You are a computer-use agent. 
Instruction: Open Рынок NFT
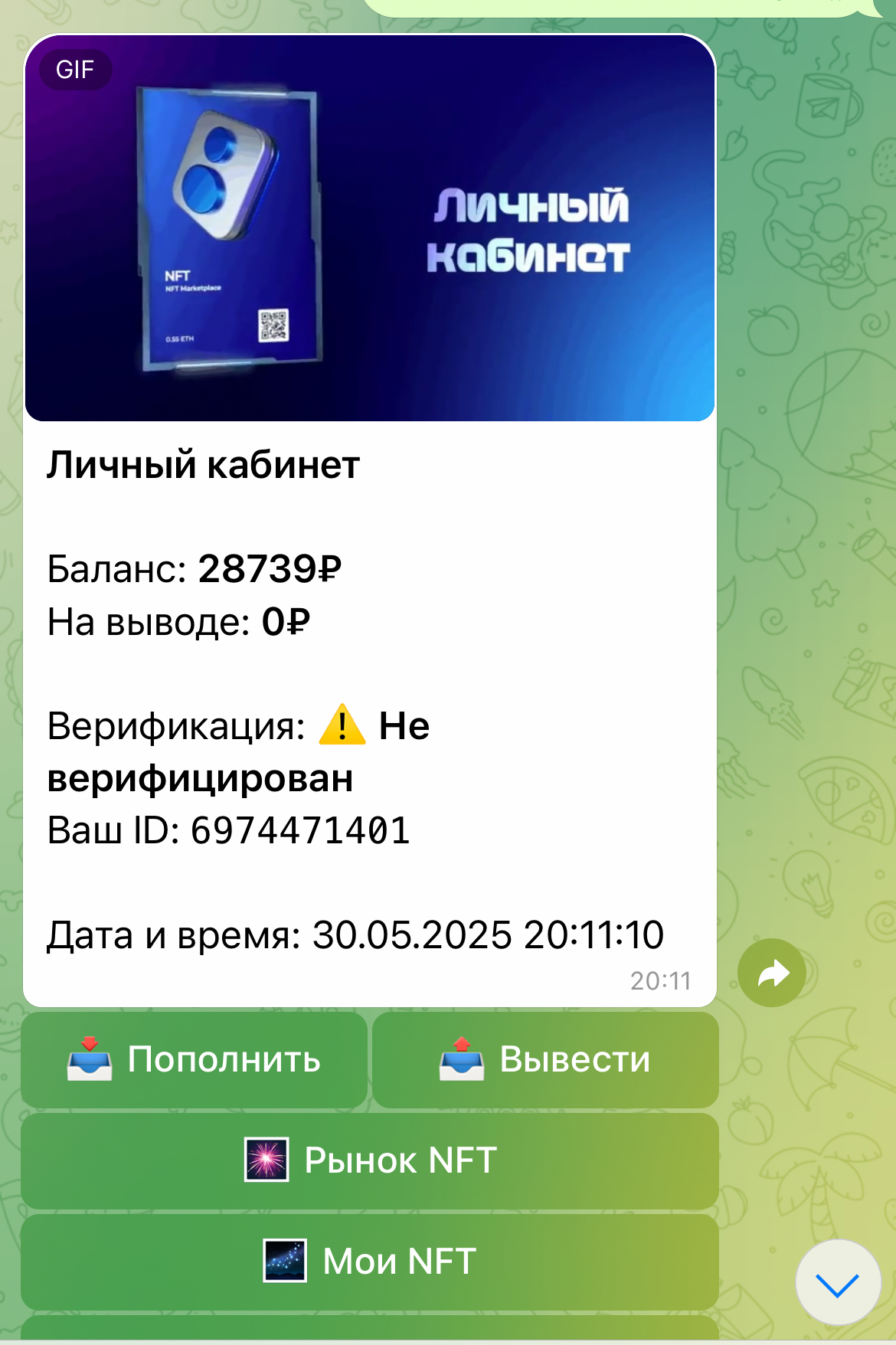click(369, 1160)
